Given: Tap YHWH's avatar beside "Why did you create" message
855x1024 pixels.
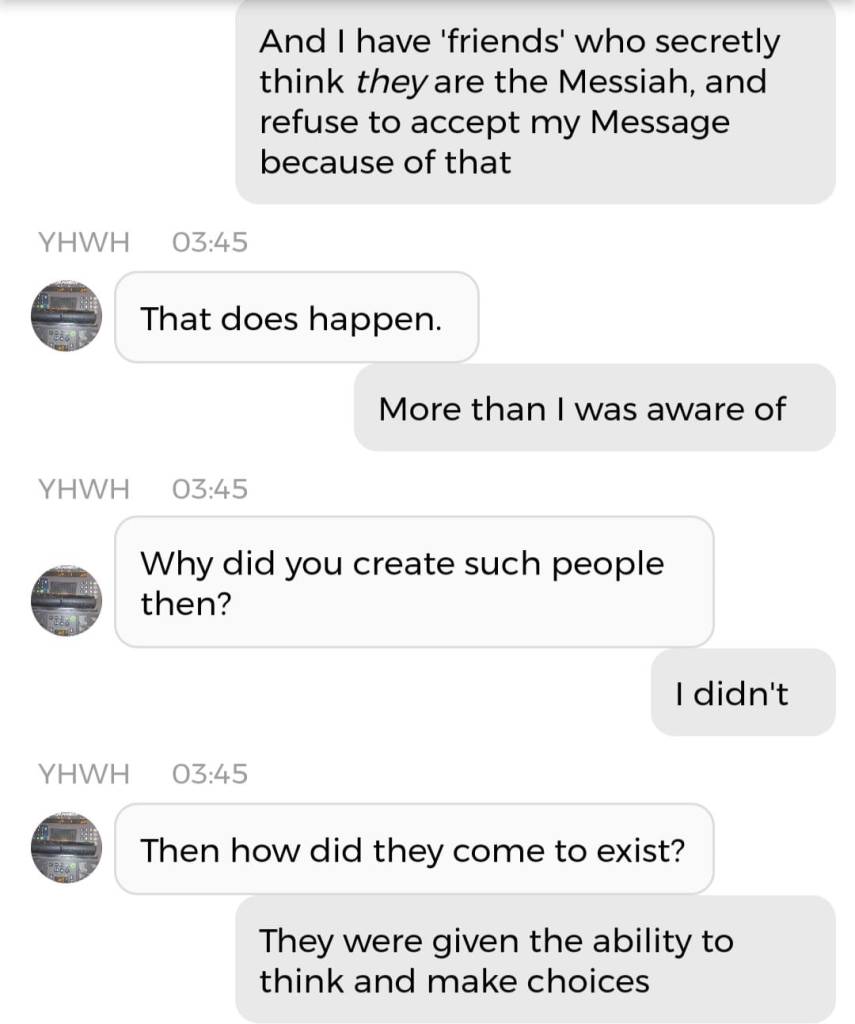Looking at the screenshot, I should (x=66, y=601).
